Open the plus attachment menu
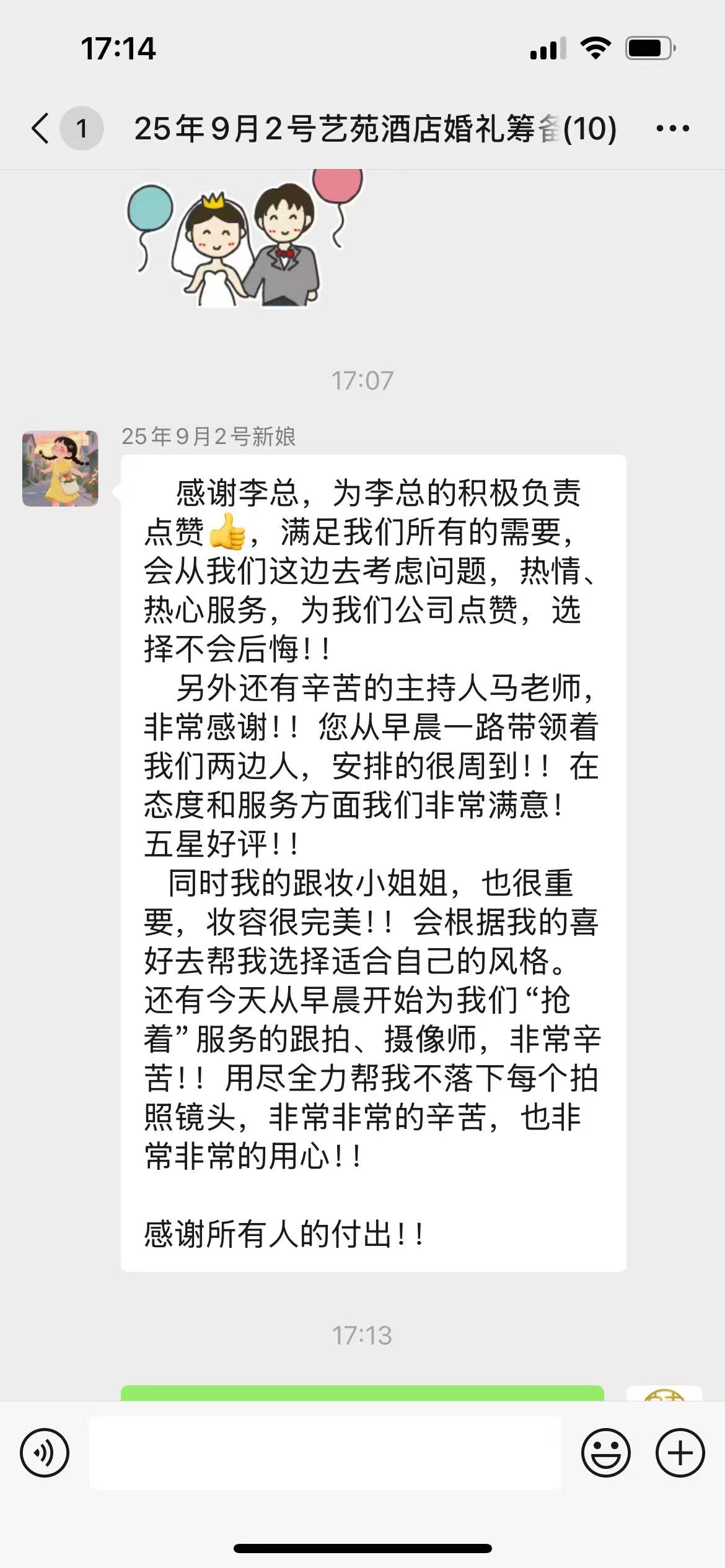Screen dimensions: 725x1568 (x=680, y=1453)
